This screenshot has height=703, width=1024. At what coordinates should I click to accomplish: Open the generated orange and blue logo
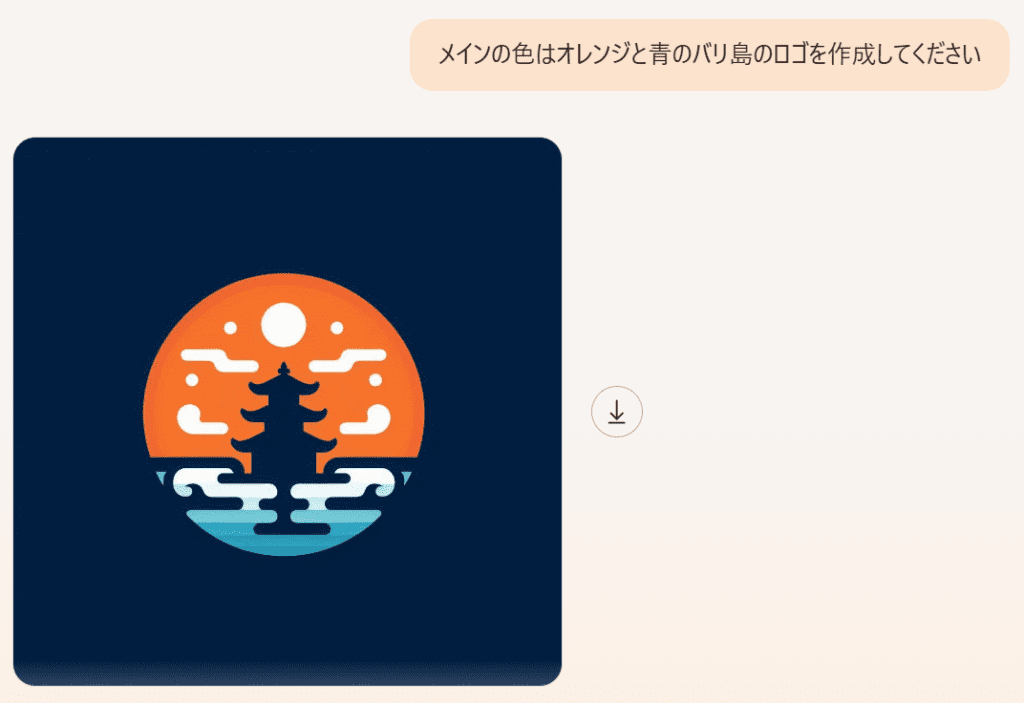coord(287,411)
